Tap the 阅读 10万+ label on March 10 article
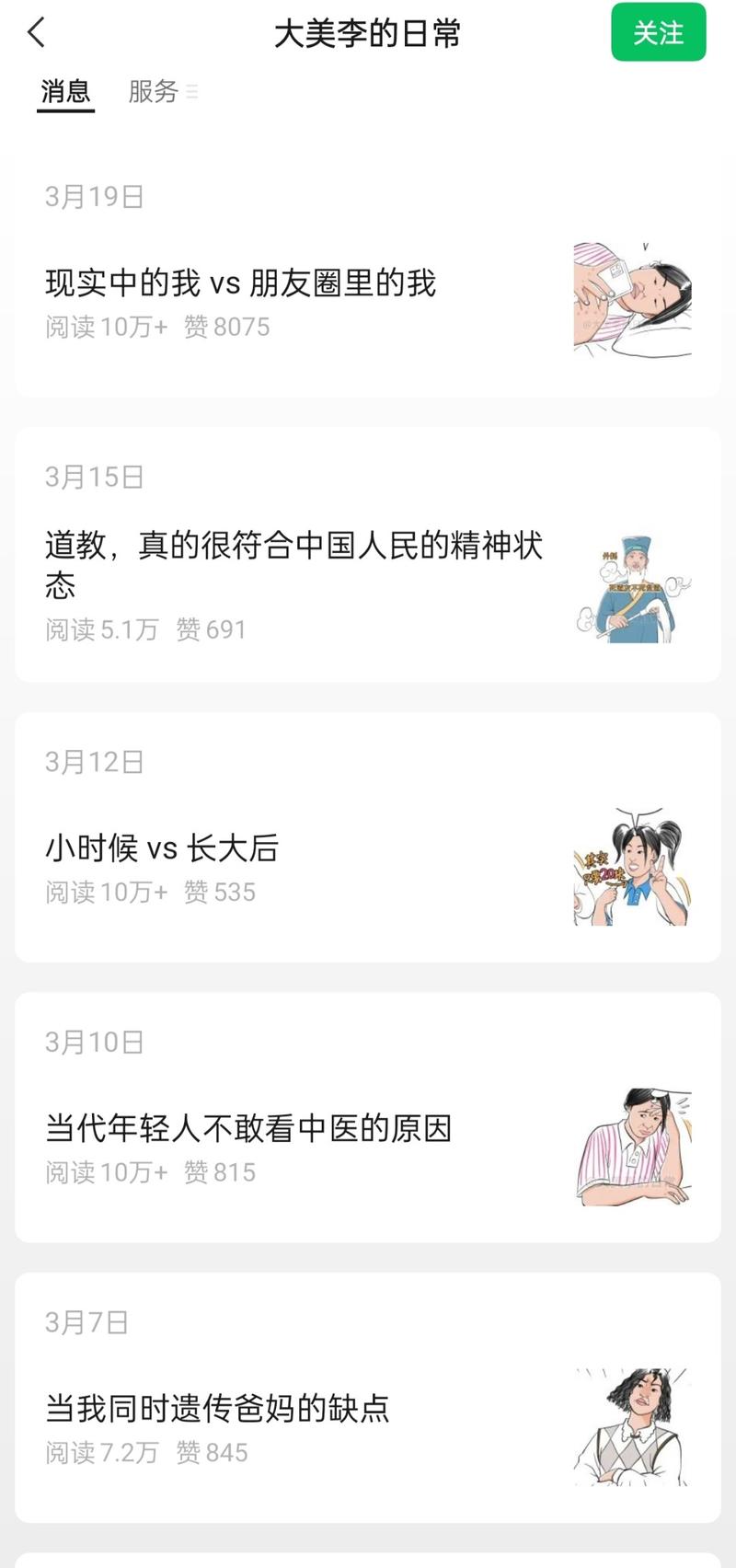The width and height of the screenshot is (736, 1568). (104, 1173)
